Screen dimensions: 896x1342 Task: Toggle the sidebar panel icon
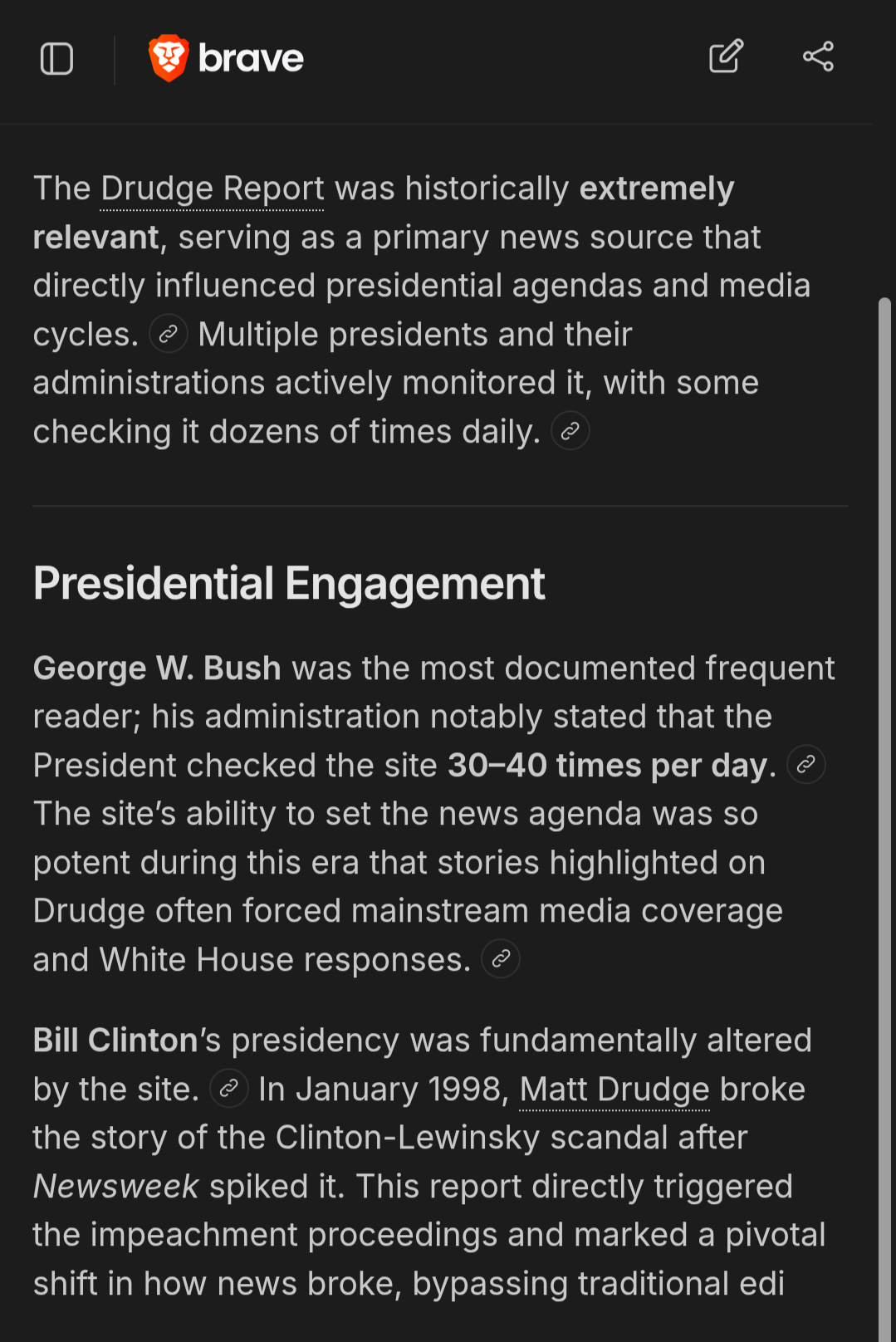[56, 59]
